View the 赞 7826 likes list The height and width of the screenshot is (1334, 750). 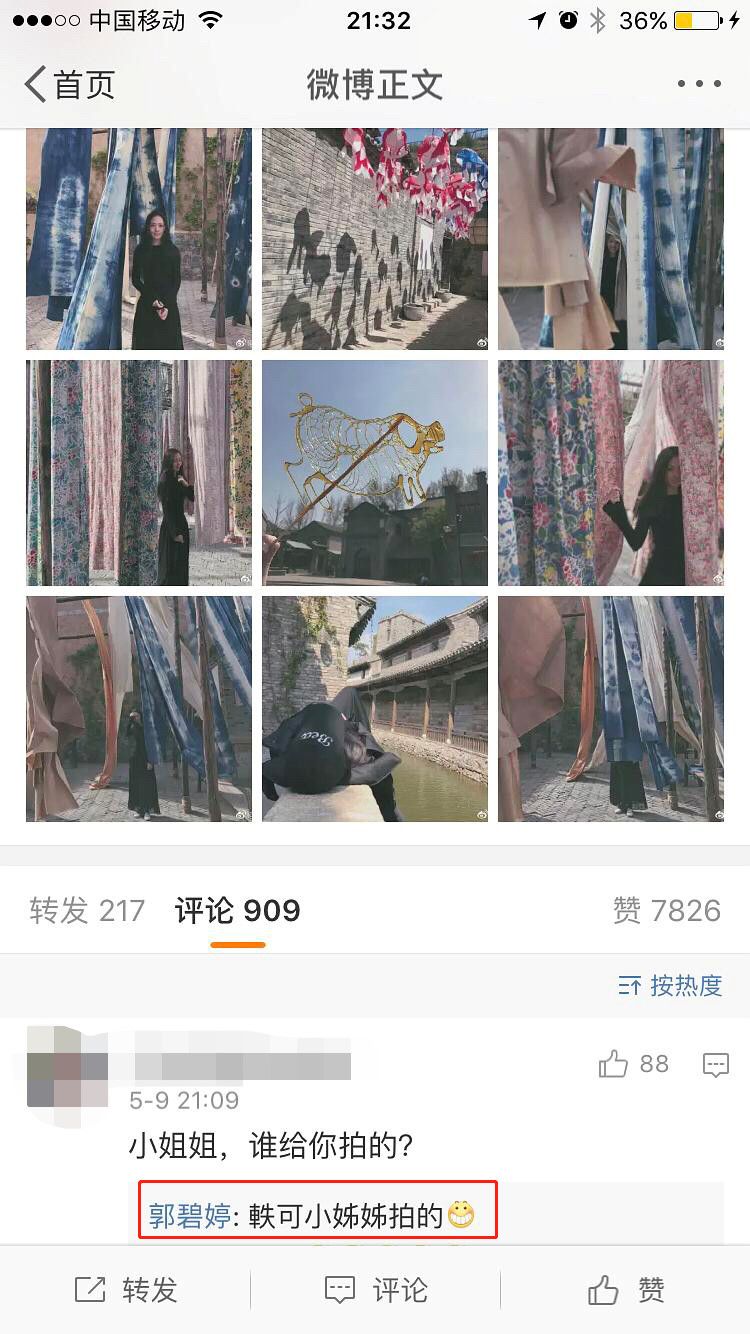(x=666, y=910)
